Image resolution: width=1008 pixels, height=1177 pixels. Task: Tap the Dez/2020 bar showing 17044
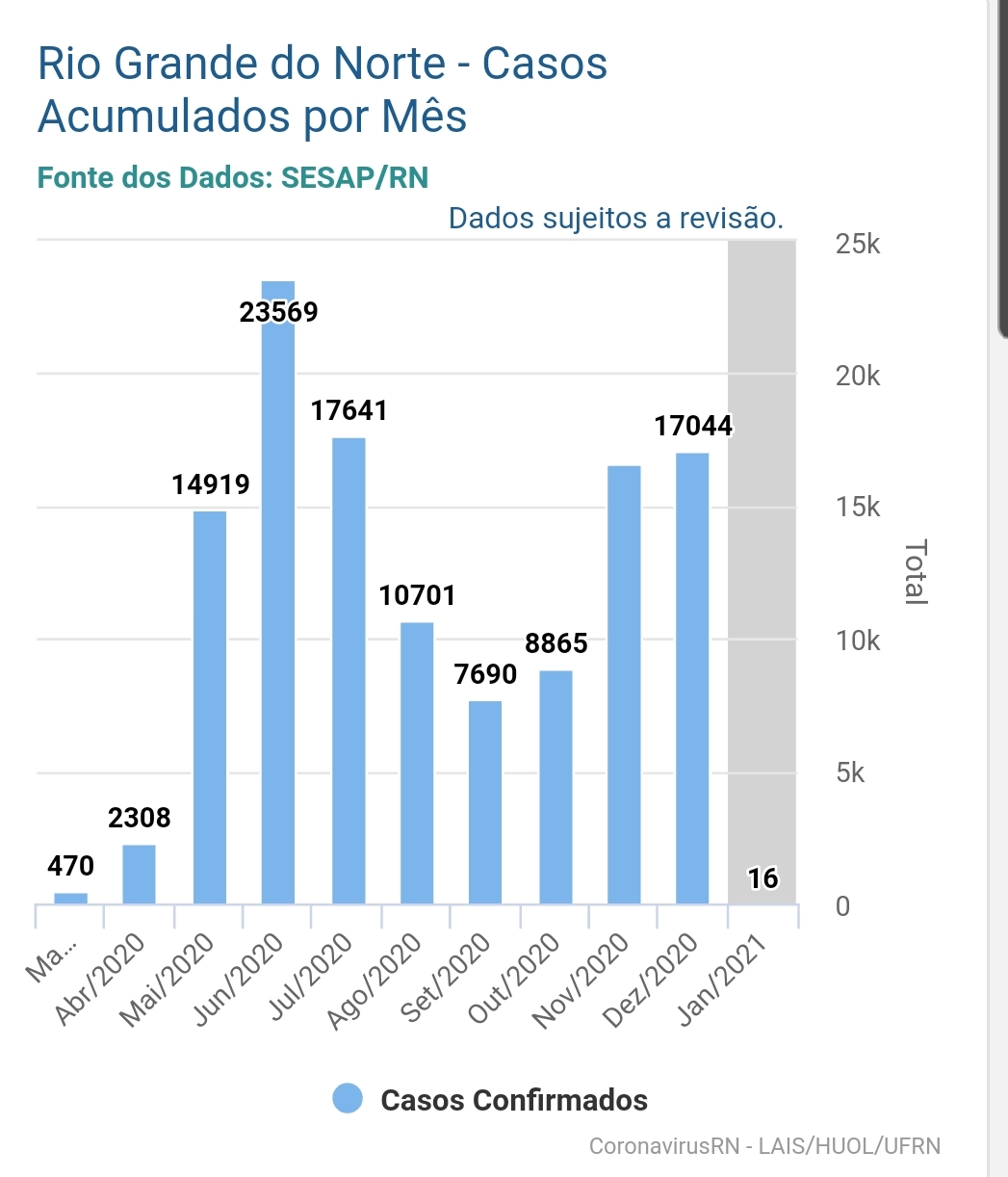click(x=692, y=679)
